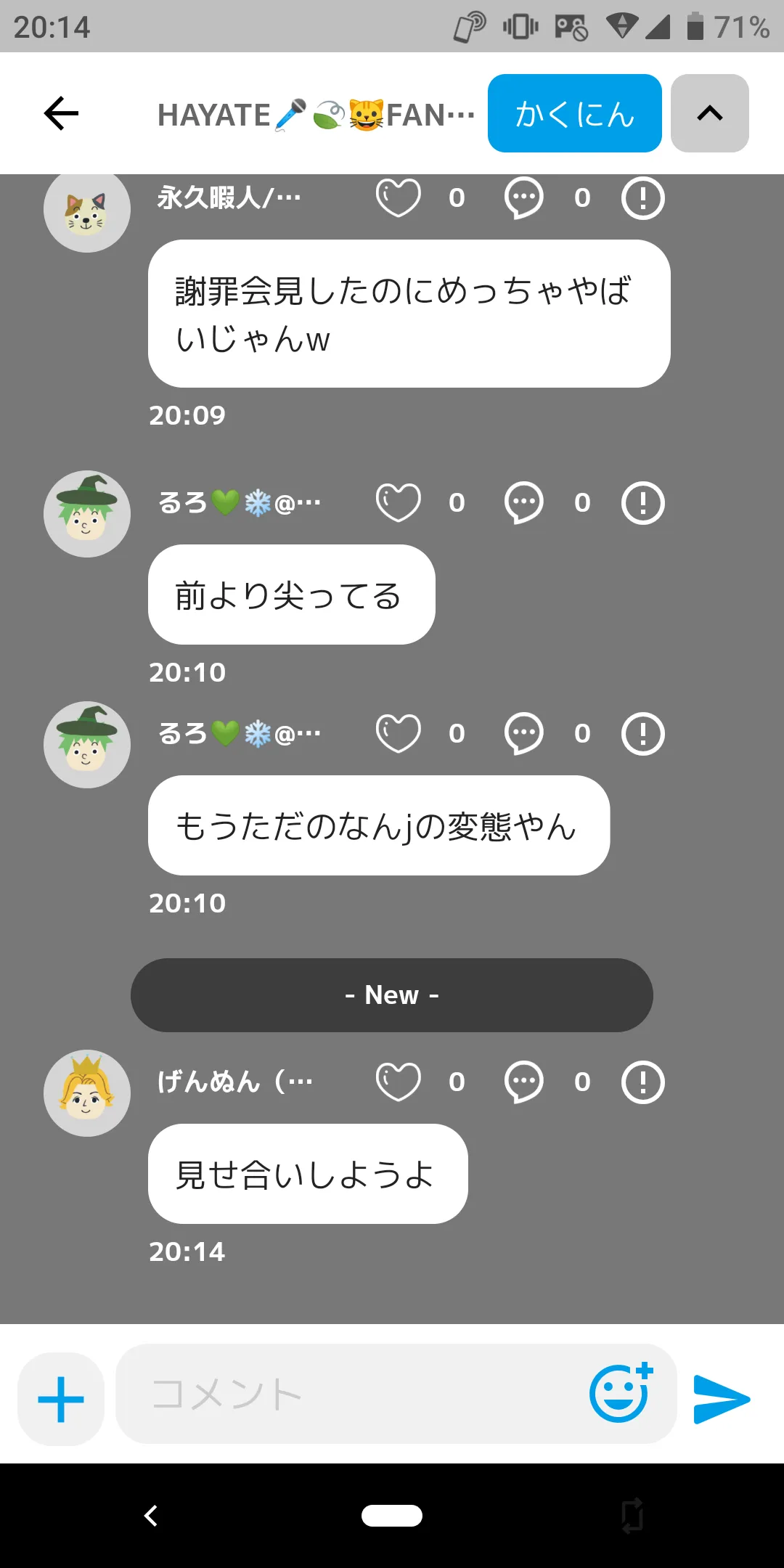
Task: Like the 前より尖ってる comment
Action: (399, 502)
